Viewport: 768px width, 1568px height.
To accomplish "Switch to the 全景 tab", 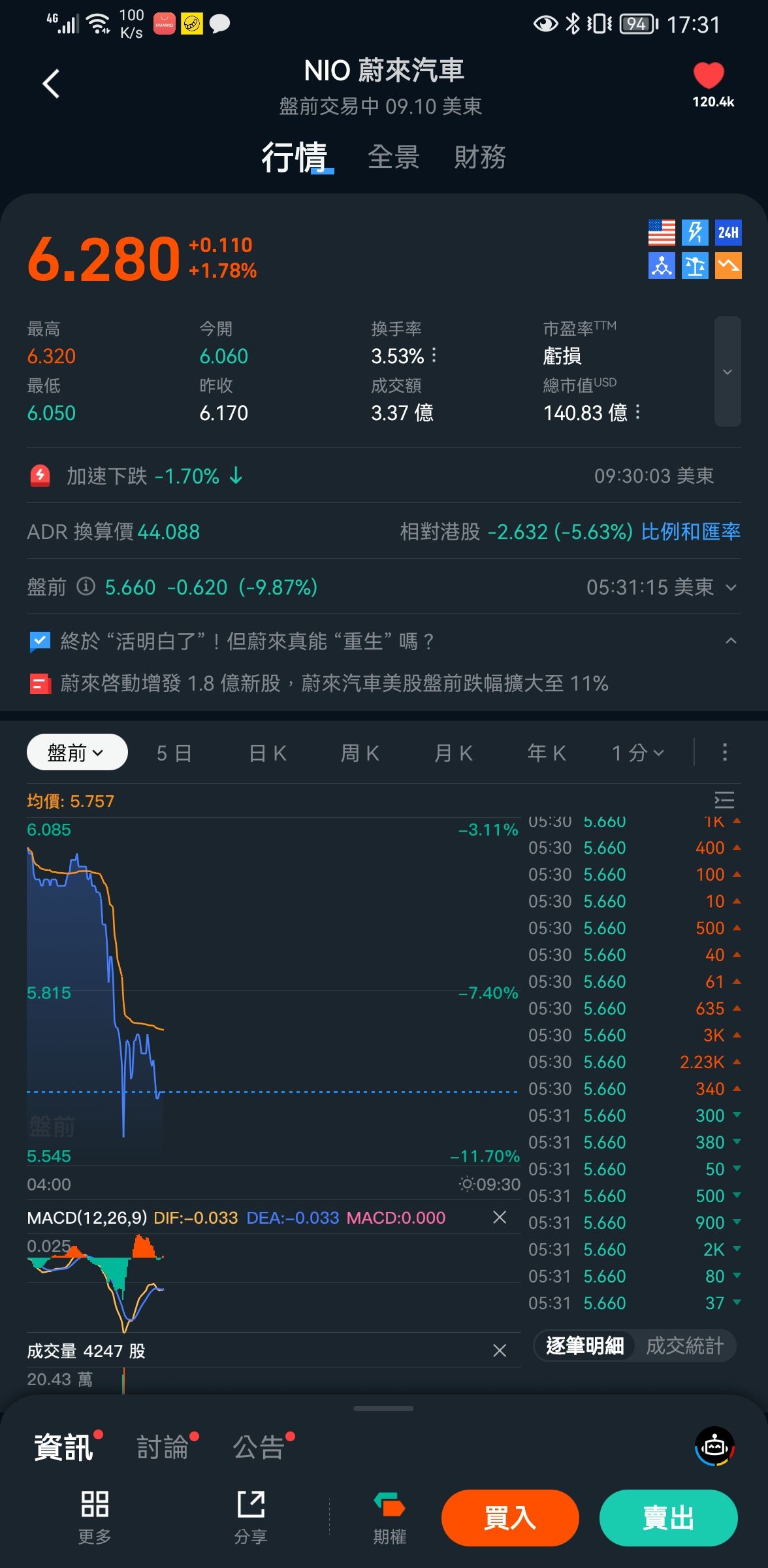I will click(x=393, y=157).
